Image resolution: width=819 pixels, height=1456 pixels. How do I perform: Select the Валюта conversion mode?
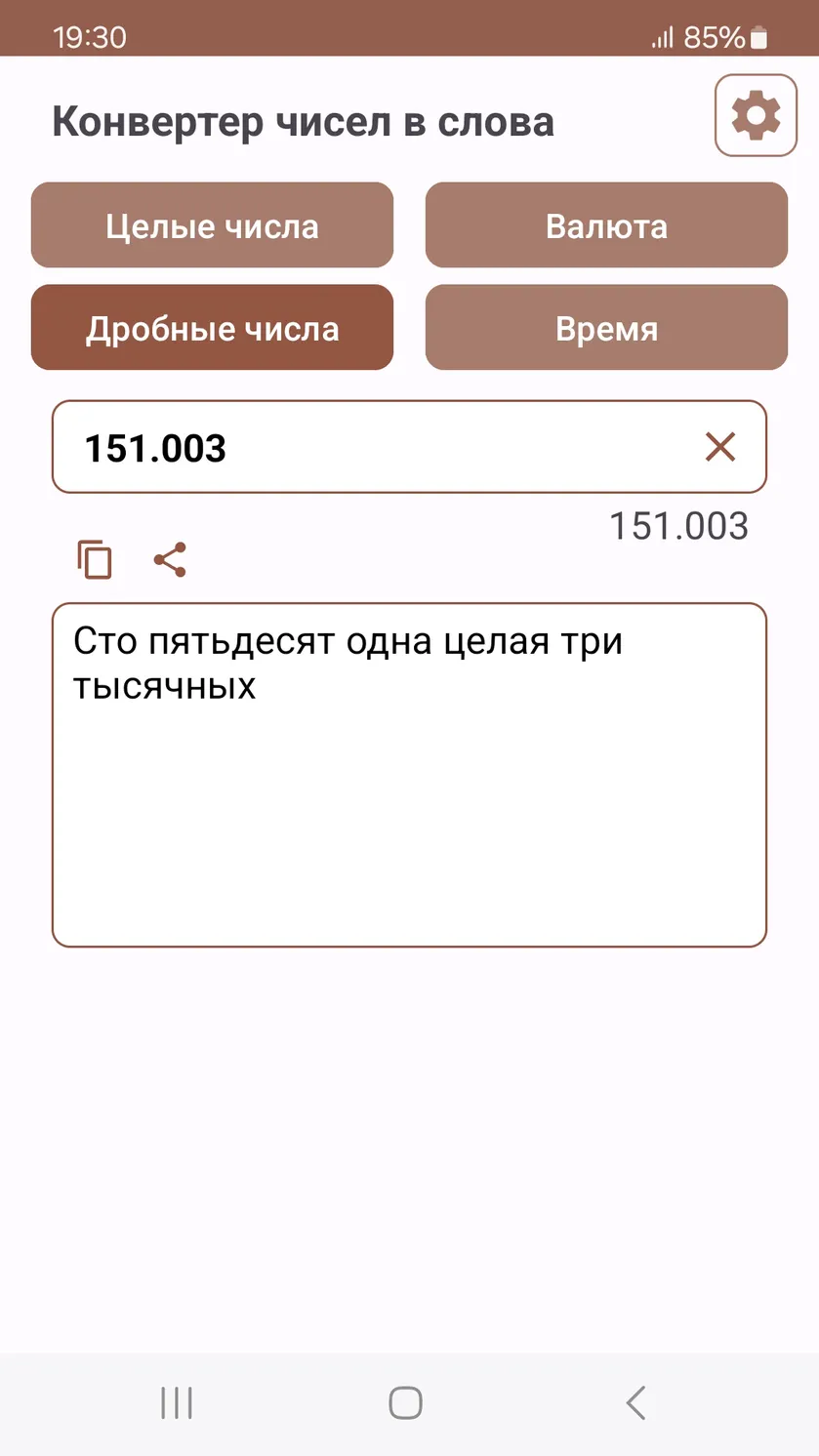tap(606, 226)
